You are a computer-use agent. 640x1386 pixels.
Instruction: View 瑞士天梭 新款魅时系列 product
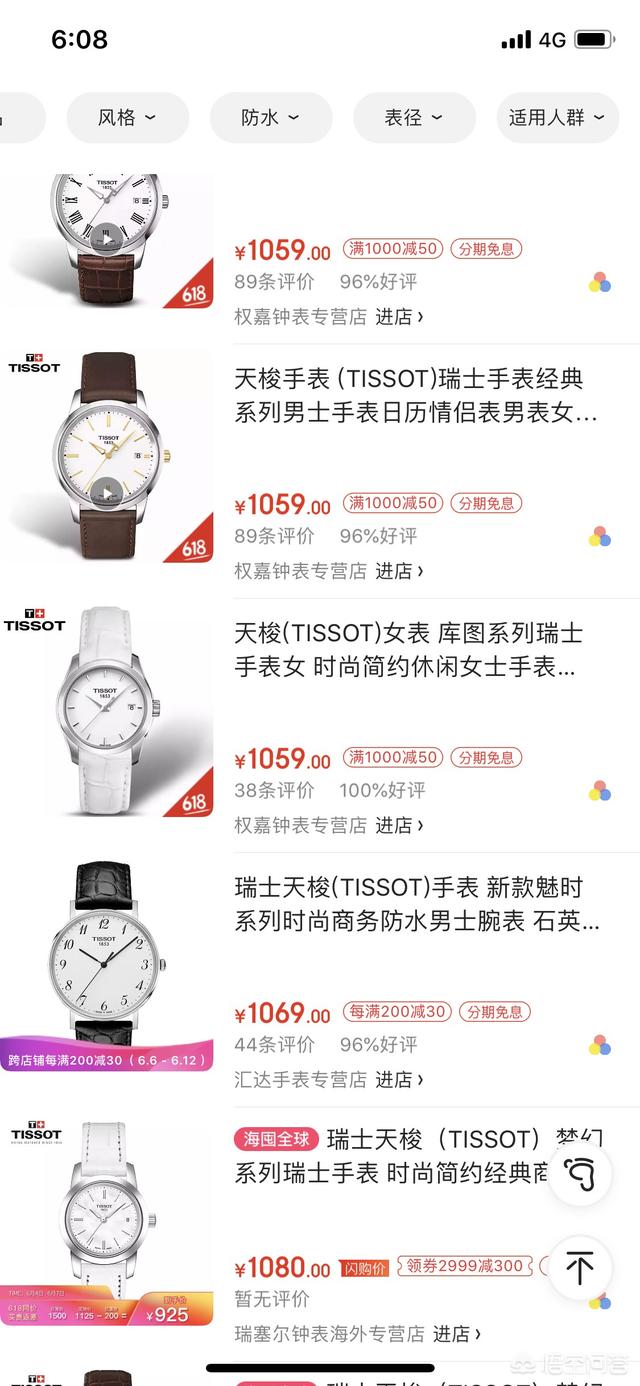(x=416, y=904)
